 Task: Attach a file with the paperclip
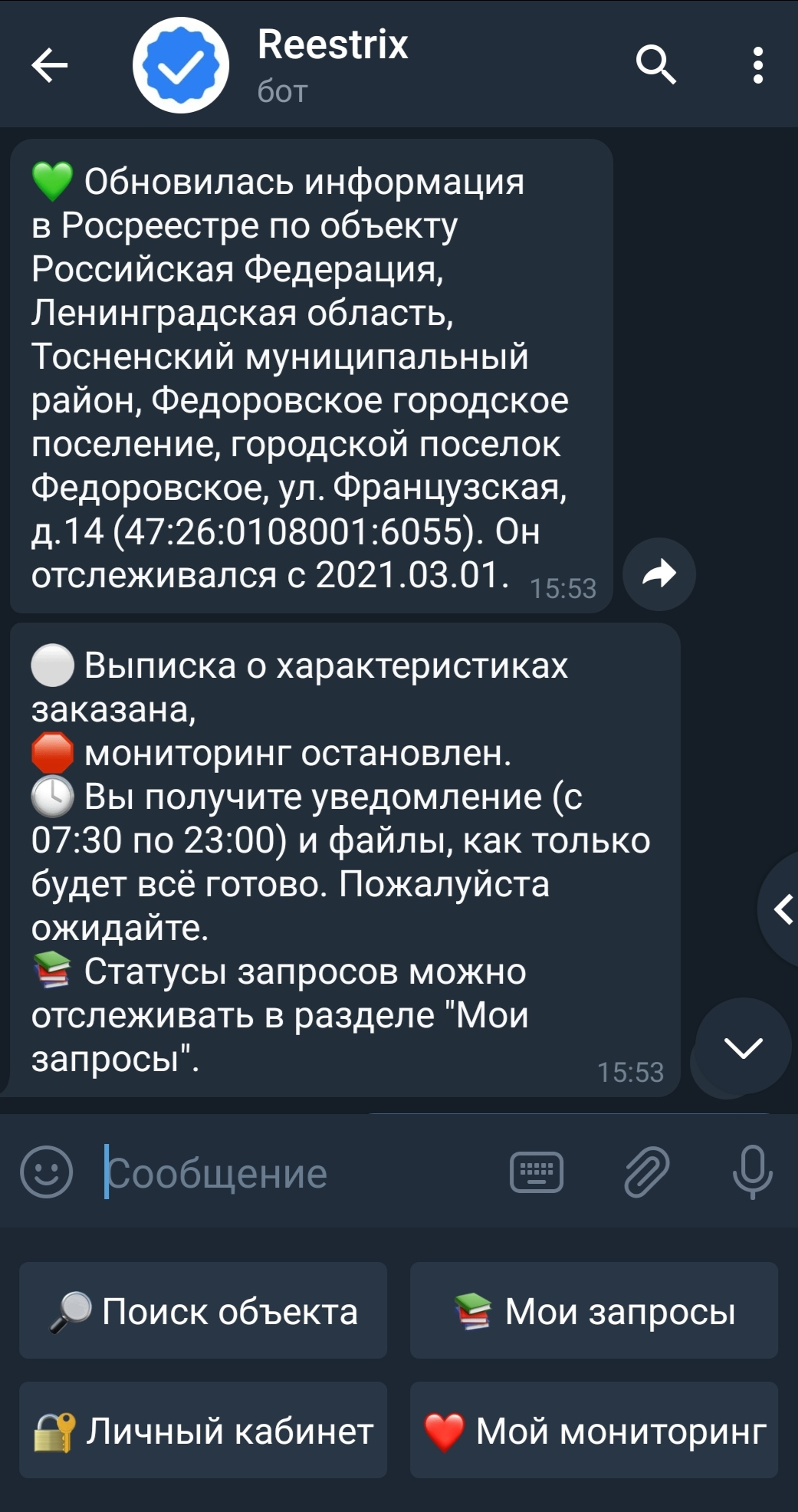pyautogui.click(x=646, y=1172)
